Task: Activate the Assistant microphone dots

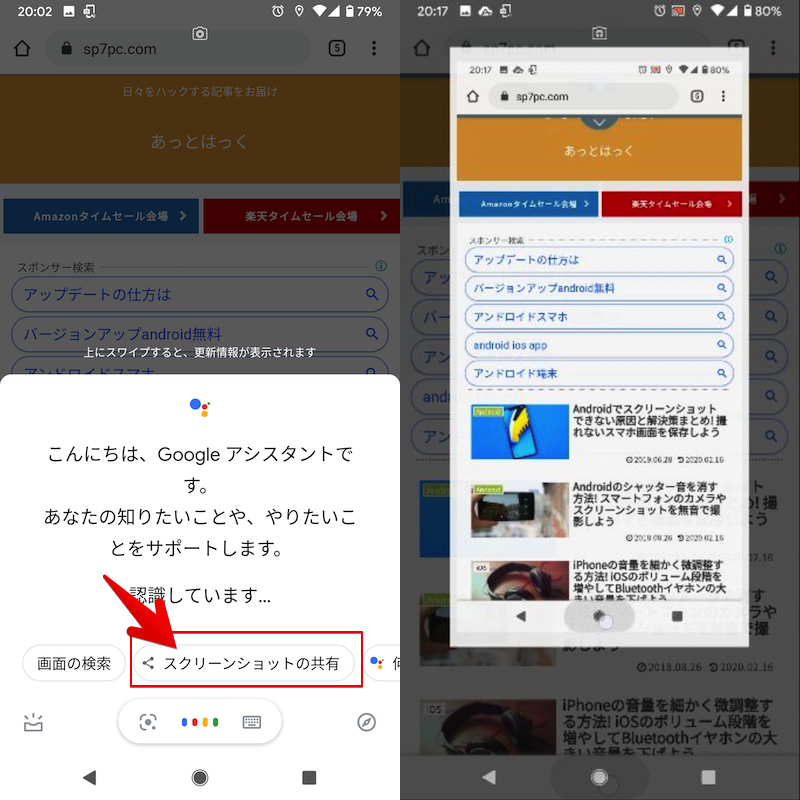Action: pos(200,722)
